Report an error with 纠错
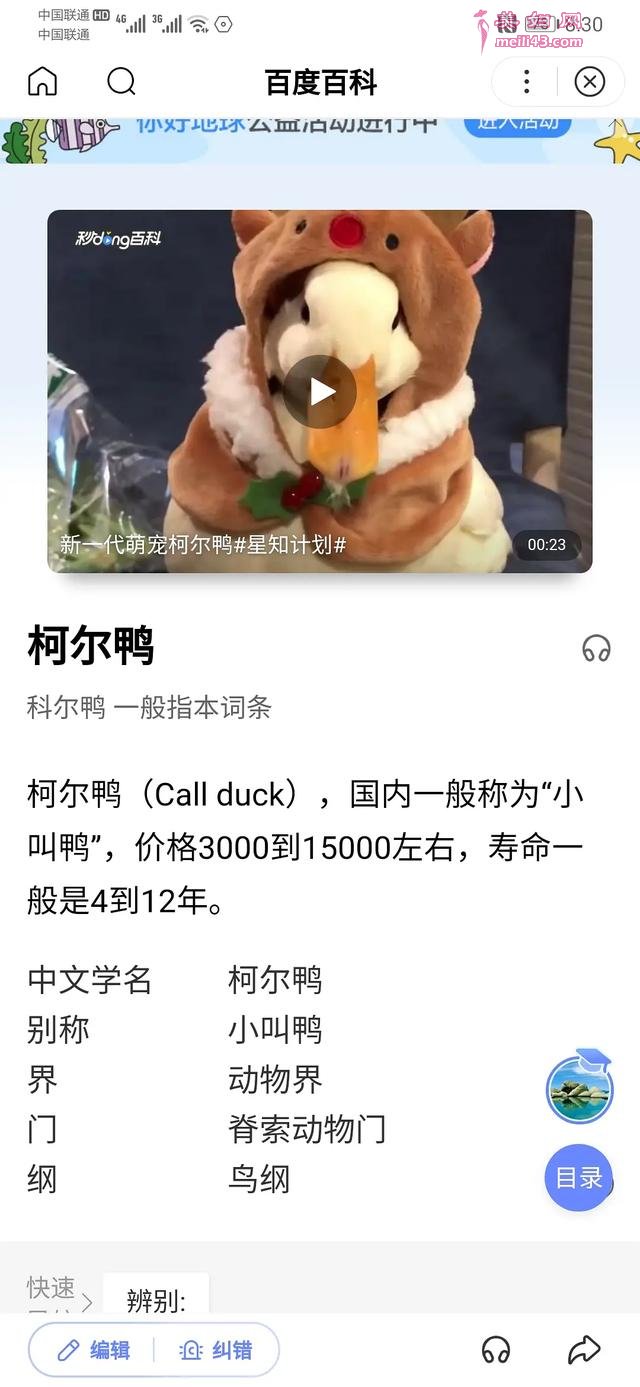640x1387 pixels. [216, 1350]
